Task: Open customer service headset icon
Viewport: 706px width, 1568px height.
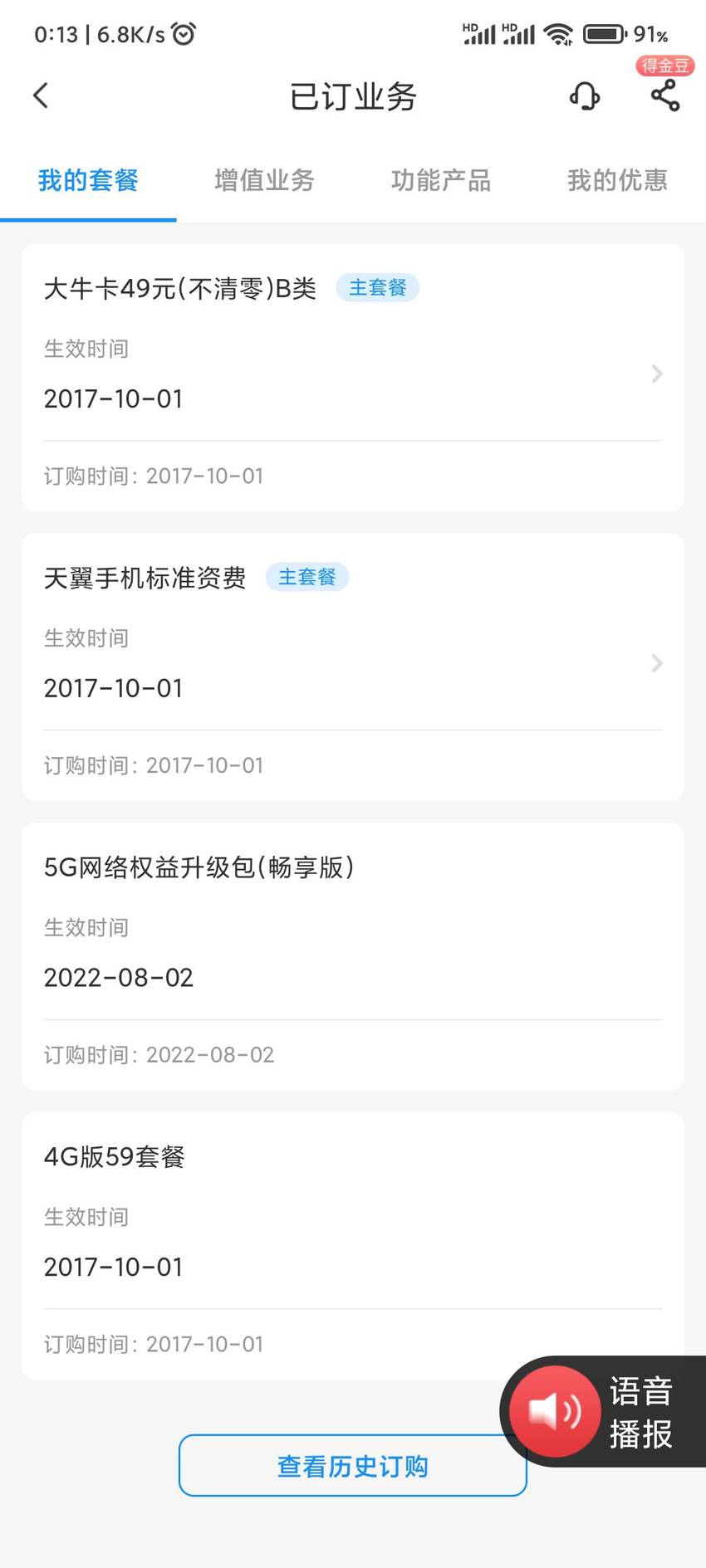Action: tap(585, 96)
